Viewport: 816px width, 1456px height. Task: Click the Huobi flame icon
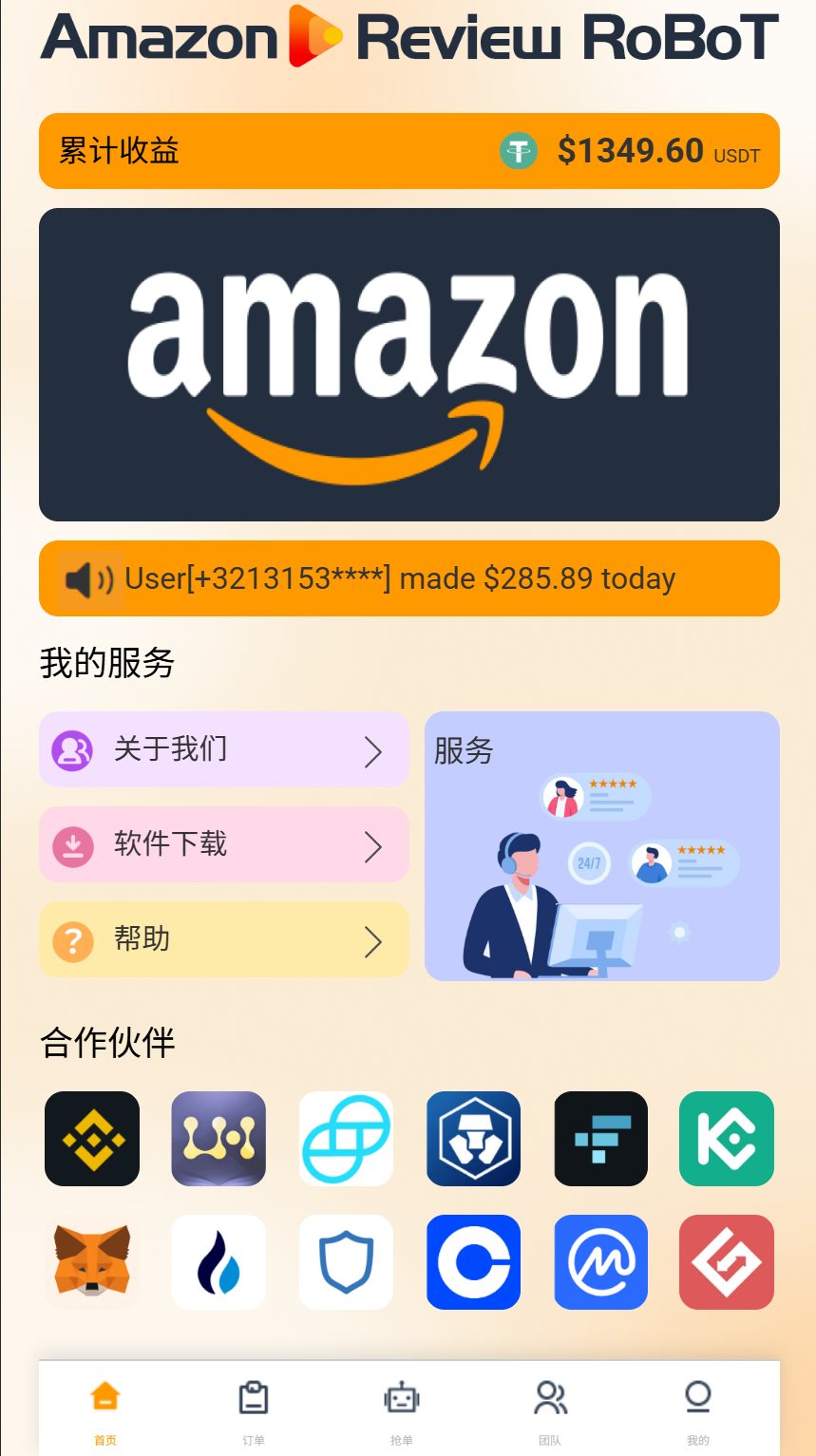coord(218,1262)
